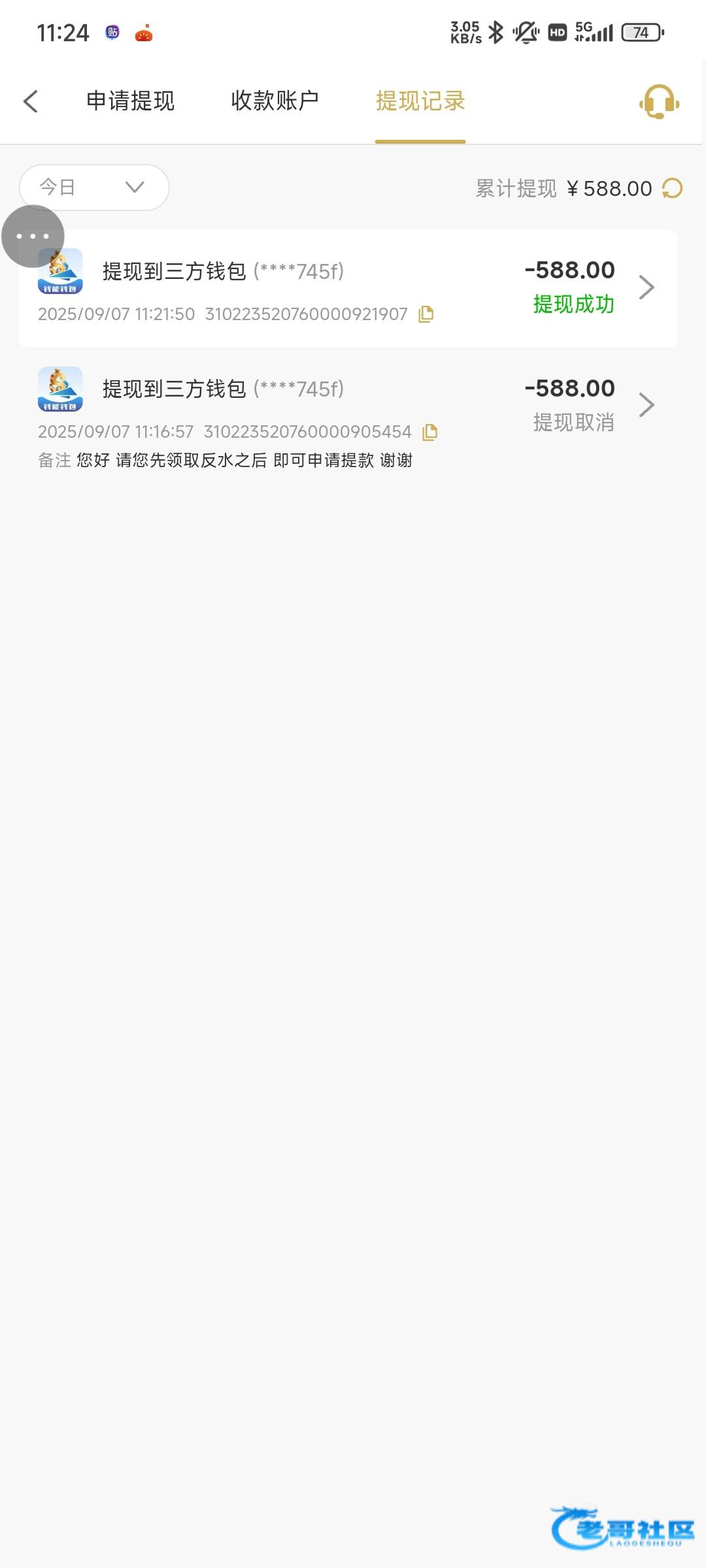Copy order number ending in 921907
Screen dimensions: 706x1568
click(x=426, y=314)
